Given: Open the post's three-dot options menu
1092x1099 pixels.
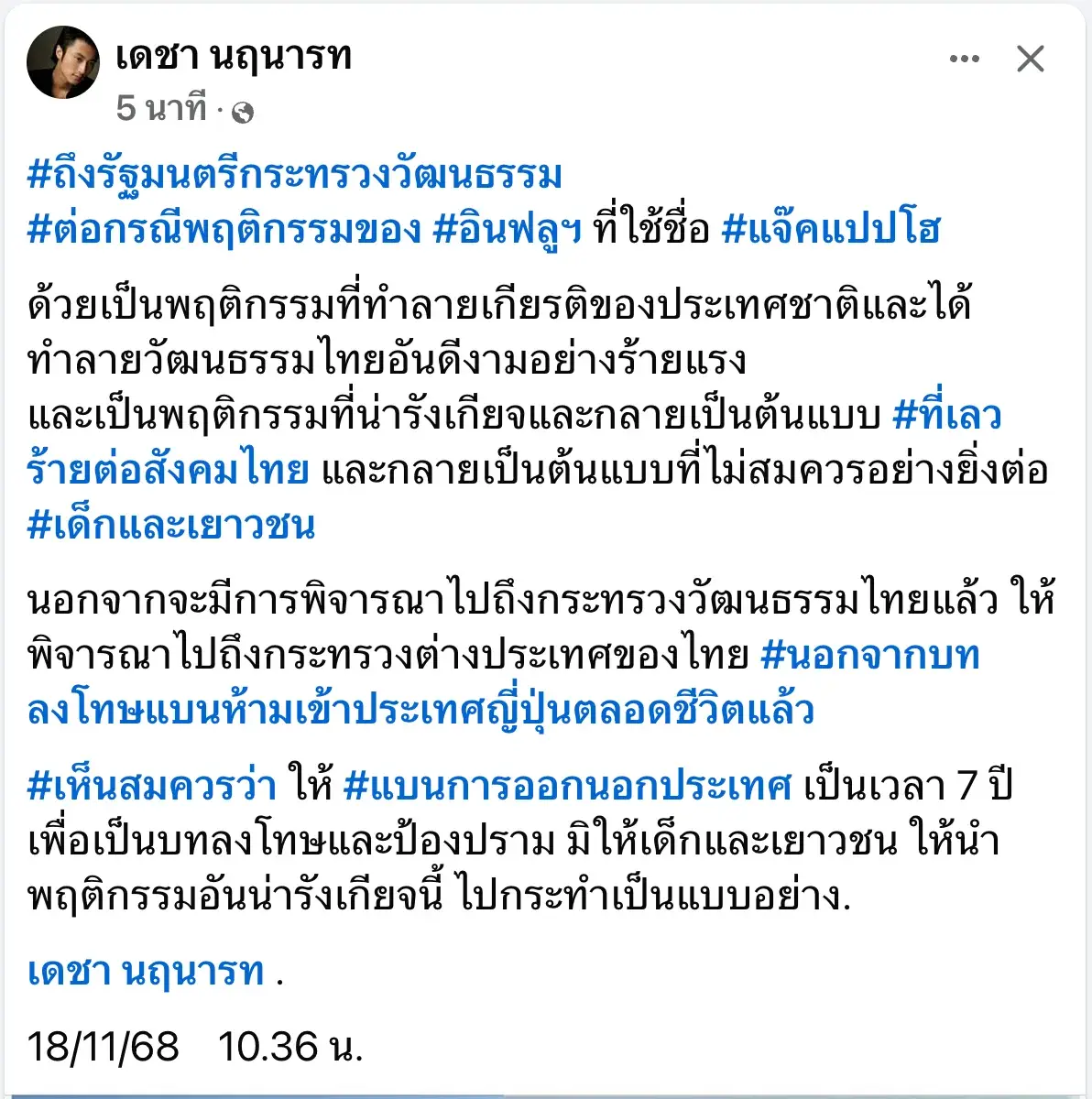Looking at the screenshot, I should (964, 60).
